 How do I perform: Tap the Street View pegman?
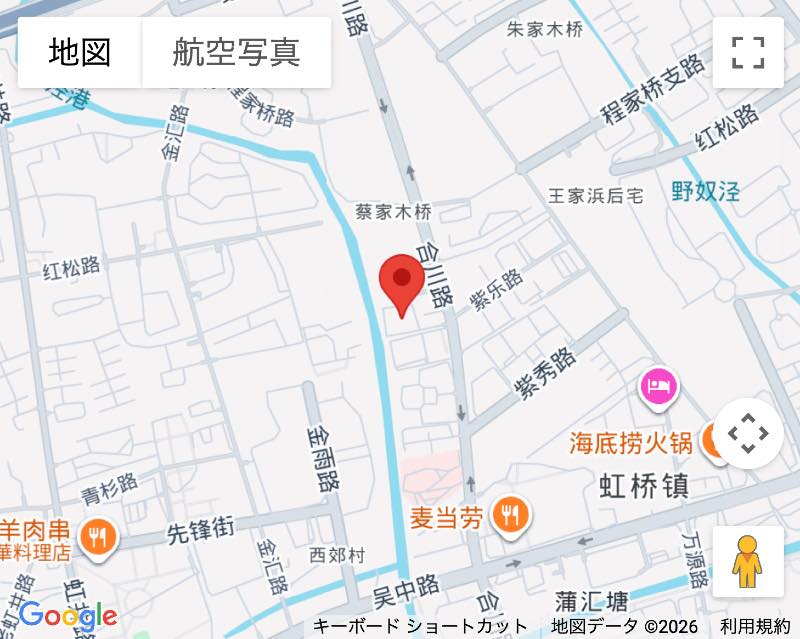[x=747, y=561]
